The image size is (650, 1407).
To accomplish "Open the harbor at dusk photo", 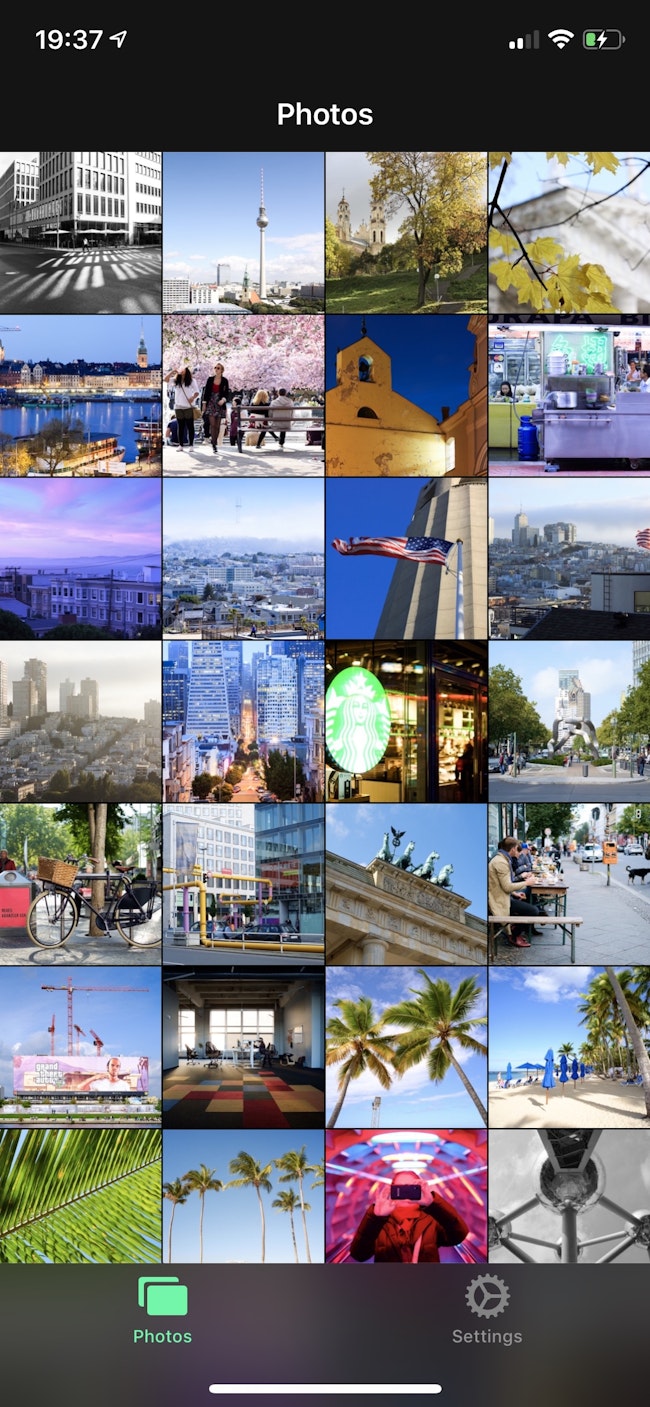I will 80,395.
